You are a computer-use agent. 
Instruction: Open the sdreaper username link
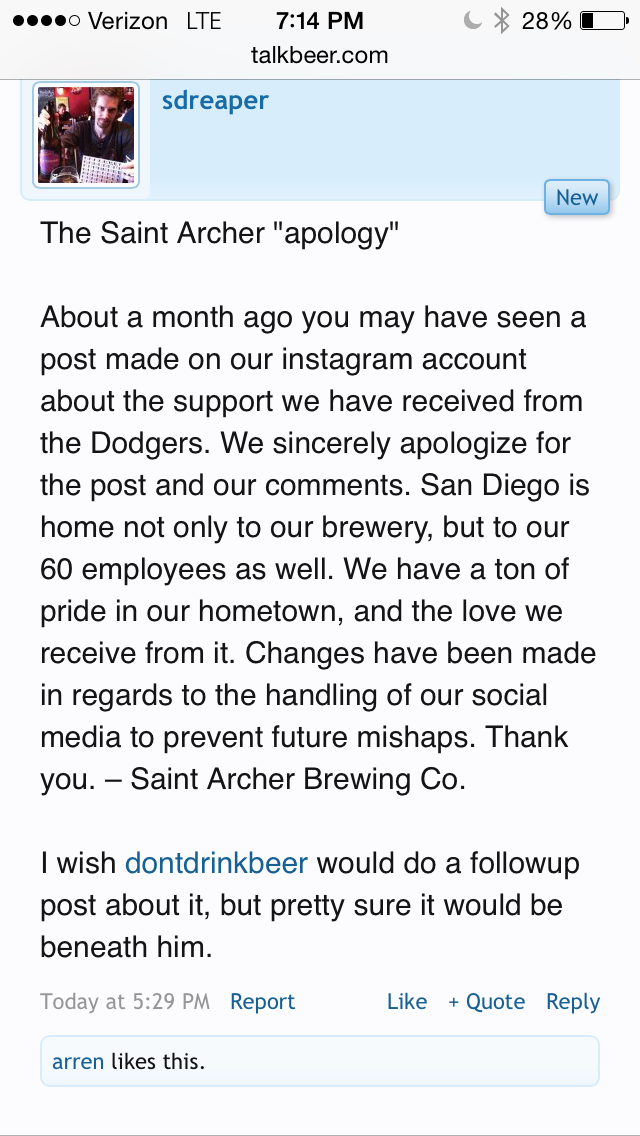tap(215, 100)
